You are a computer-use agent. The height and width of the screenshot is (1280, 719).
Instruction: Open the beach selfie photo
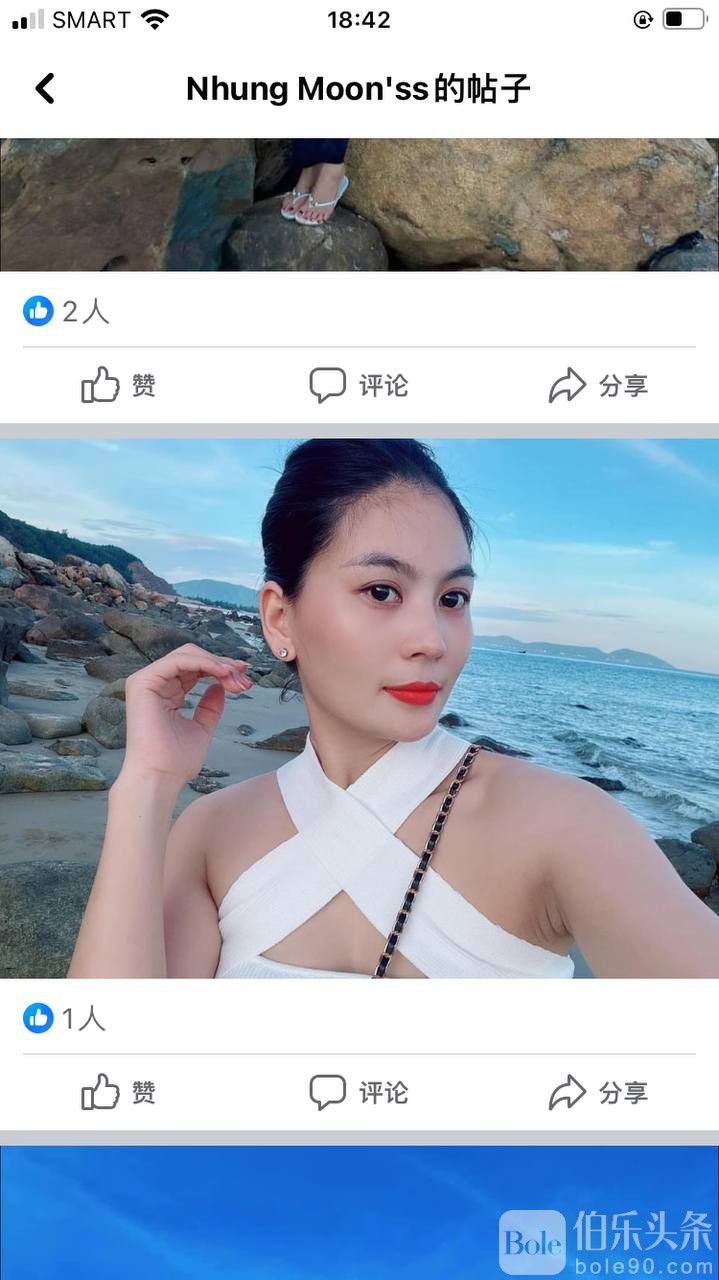[x=359, y=708]
